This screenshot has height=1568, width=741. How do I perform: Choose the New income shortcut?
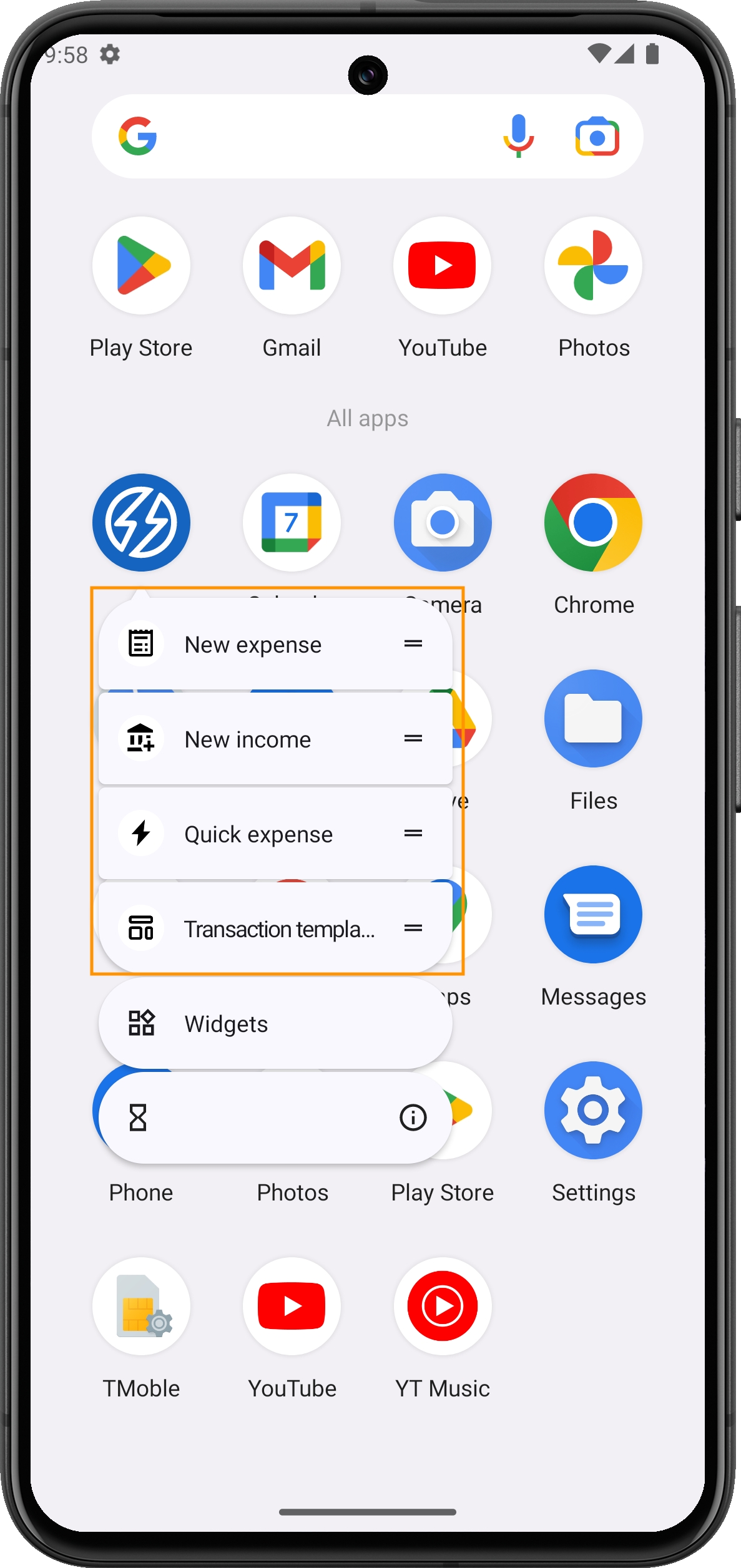pos(248,739)
